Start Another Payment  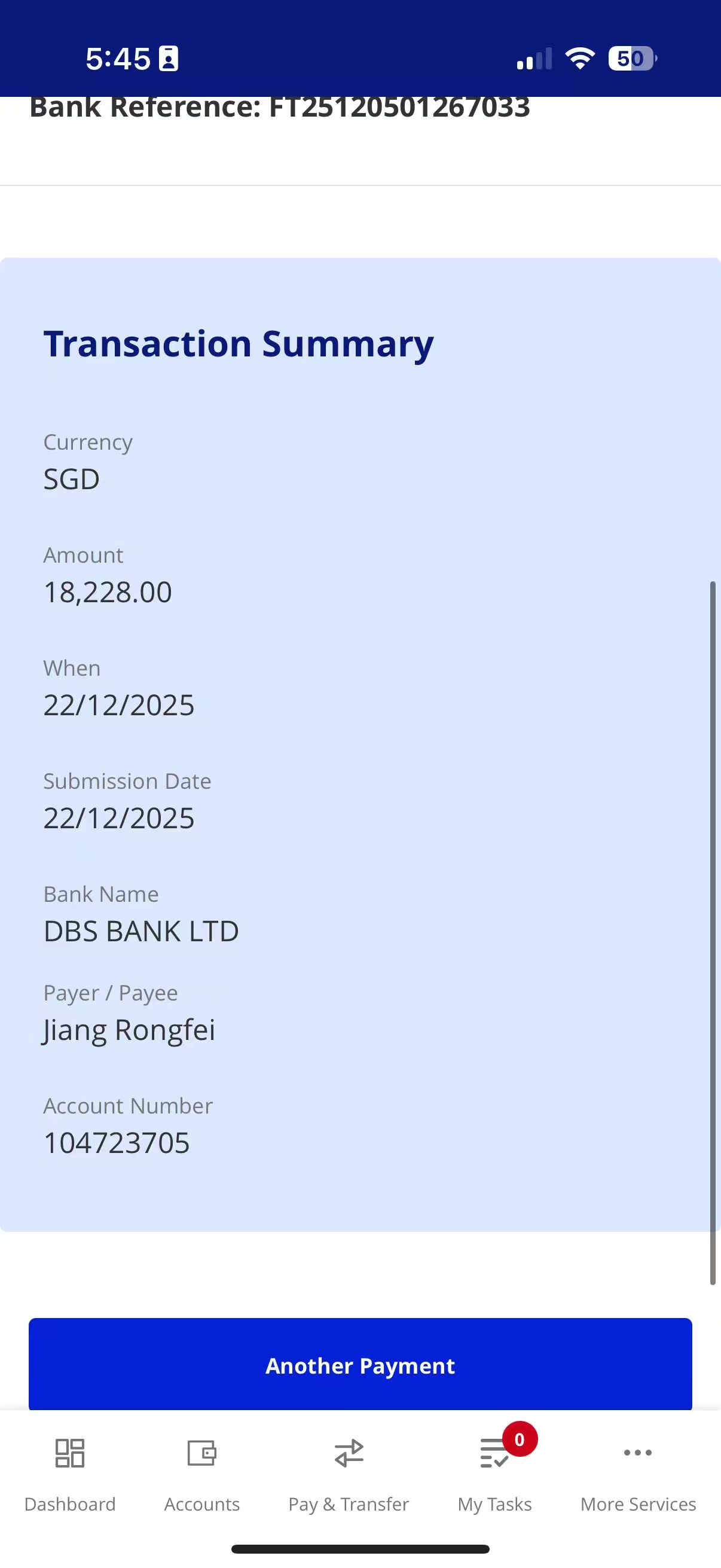pyautogui.click(x=360, y=1365)
